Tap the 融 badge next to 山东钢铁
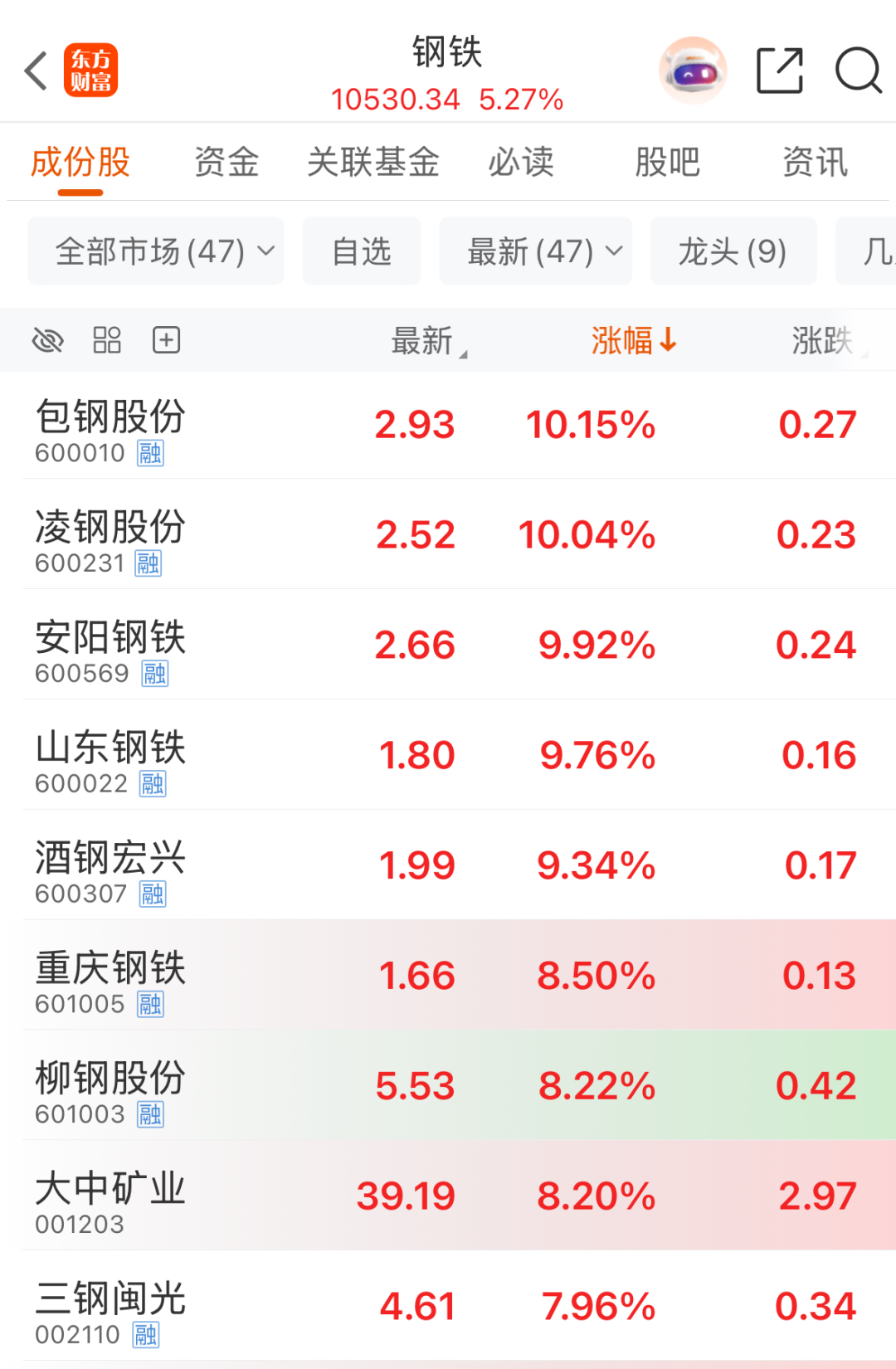This screenshot has width=896, height=1369. (x=154, y=783)
